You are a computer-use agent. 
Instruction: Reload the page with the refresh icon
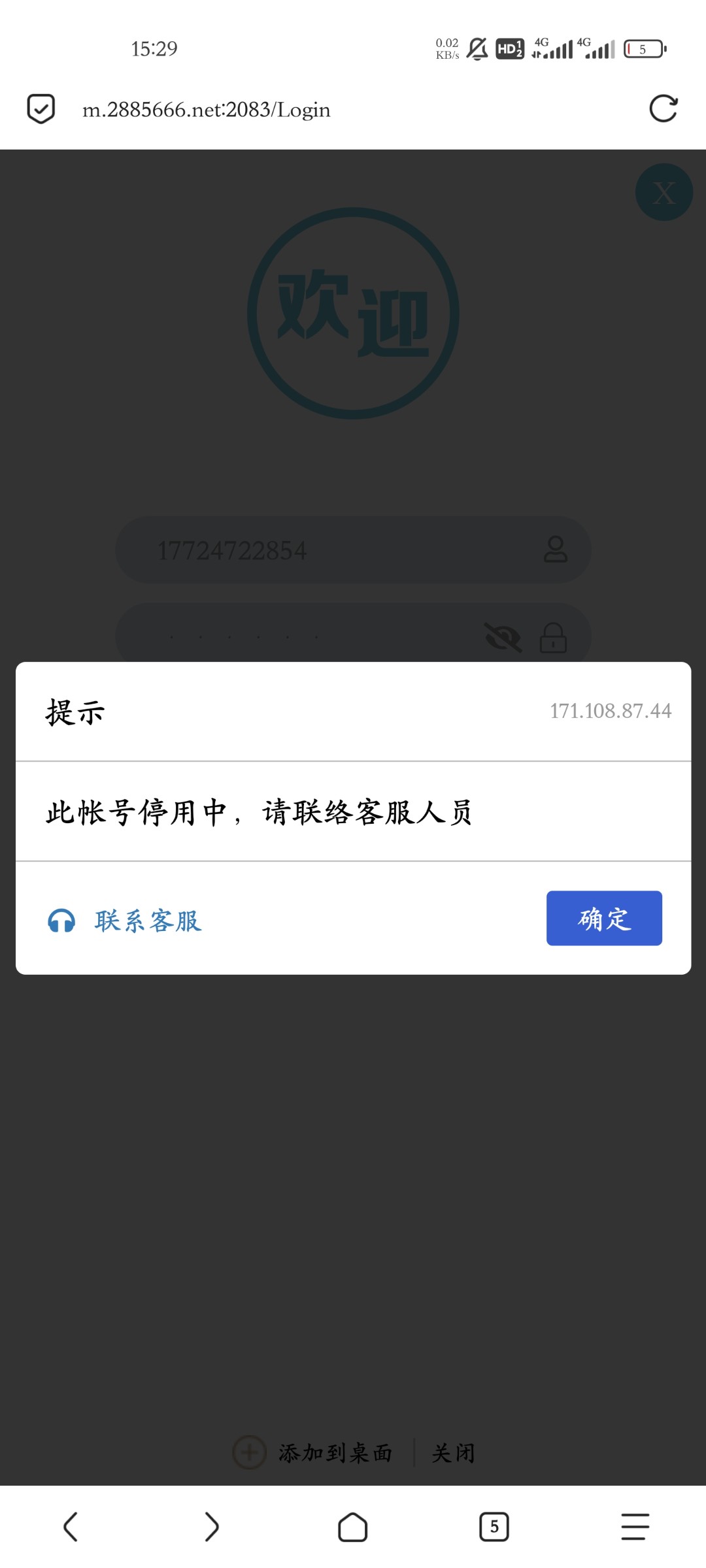pos(663,108)
